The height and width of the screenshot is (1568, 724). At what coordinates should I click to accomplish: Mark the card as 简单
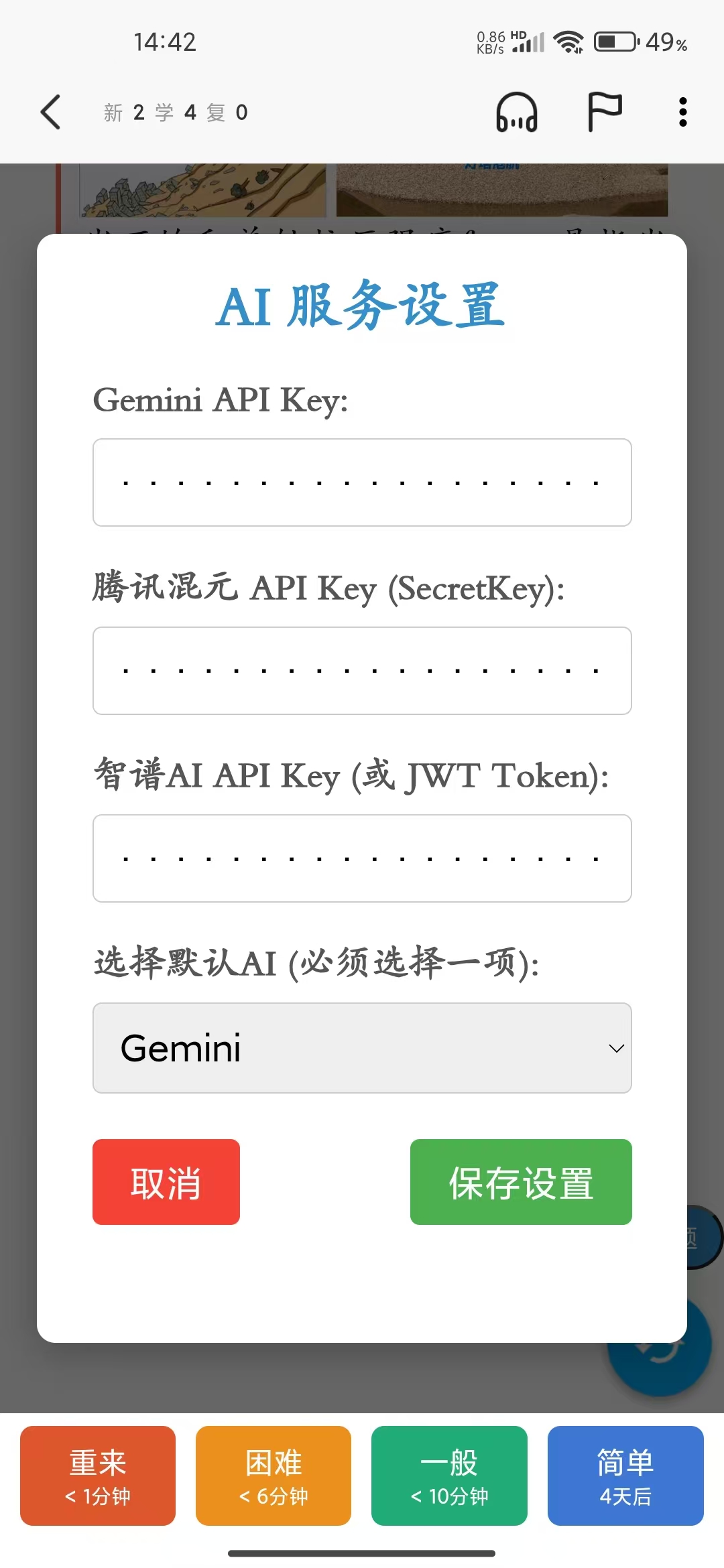pos(625,1476)
